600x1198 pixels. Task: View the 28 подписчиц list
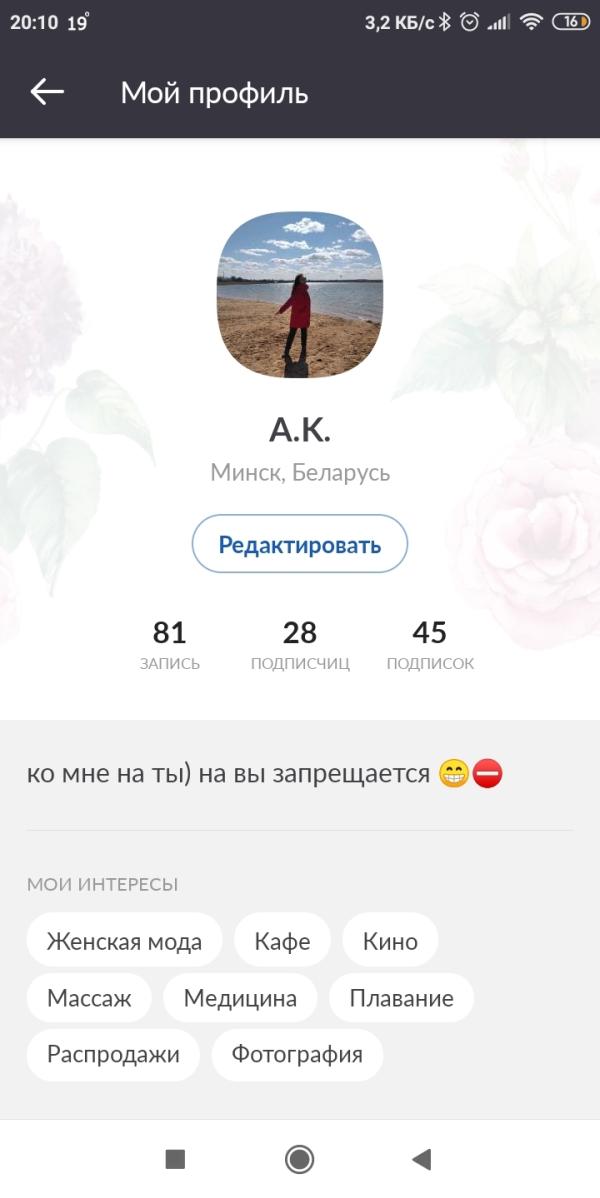coord(300,644)
